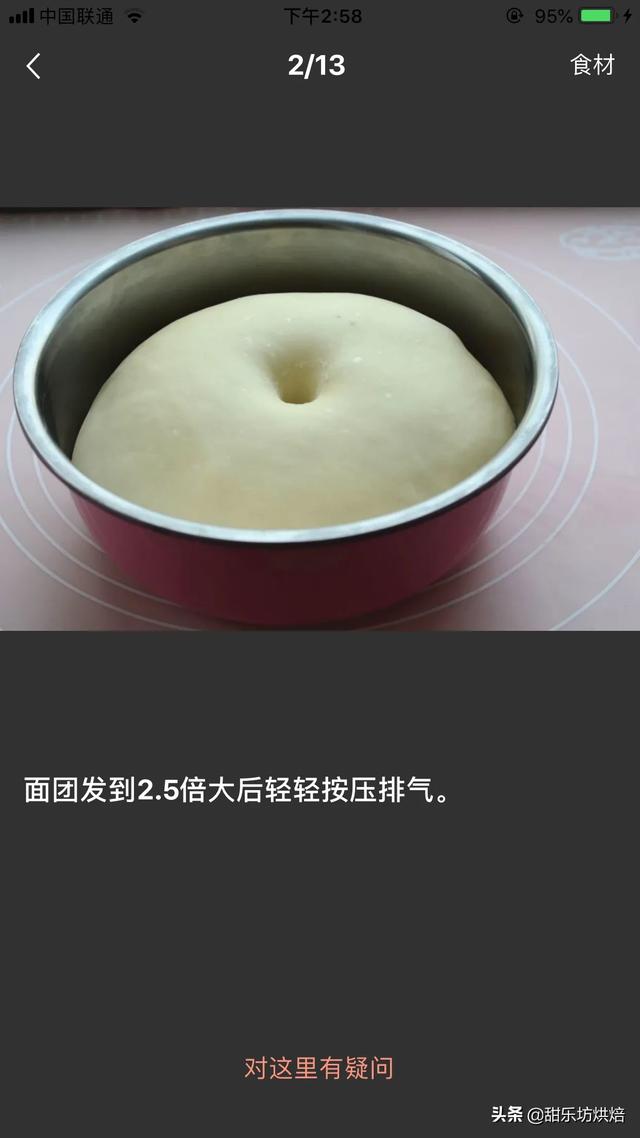Tap the 对这里有疑问 link
The width and height of the screenshot is (640, 1138).
(319, 1068)
